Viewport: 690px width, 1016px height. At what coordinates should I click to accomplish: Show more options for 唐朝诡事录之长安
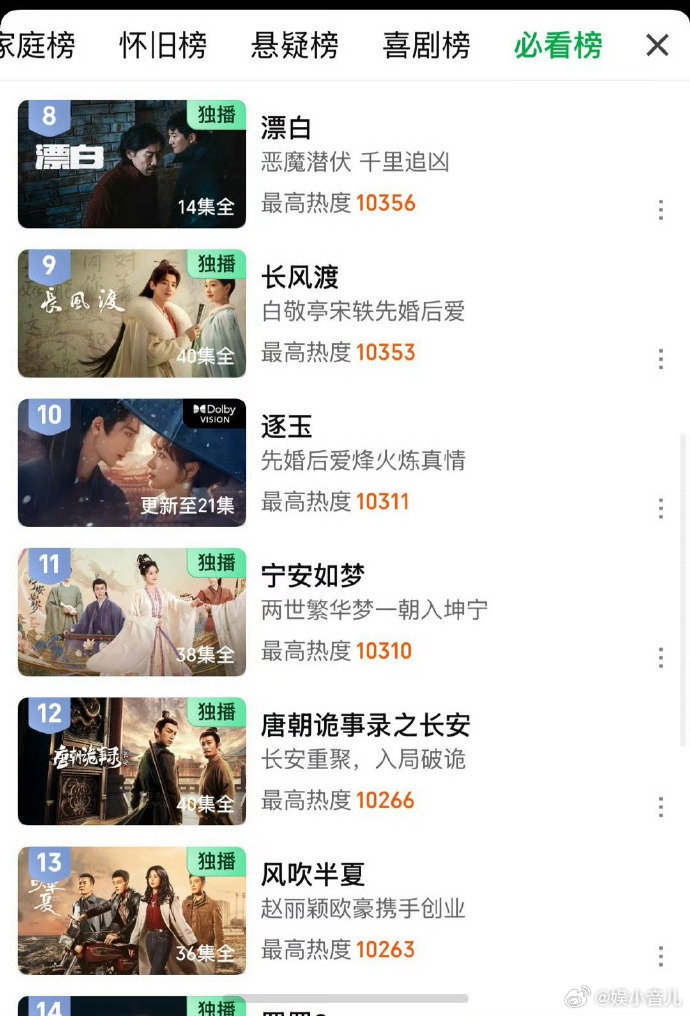click(660, 807)
